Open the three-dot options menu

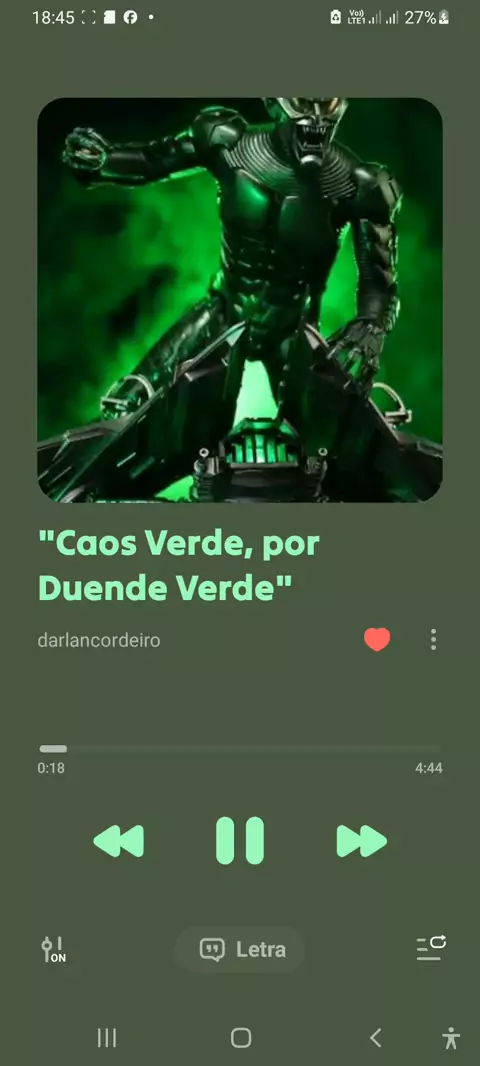[433, 640]
